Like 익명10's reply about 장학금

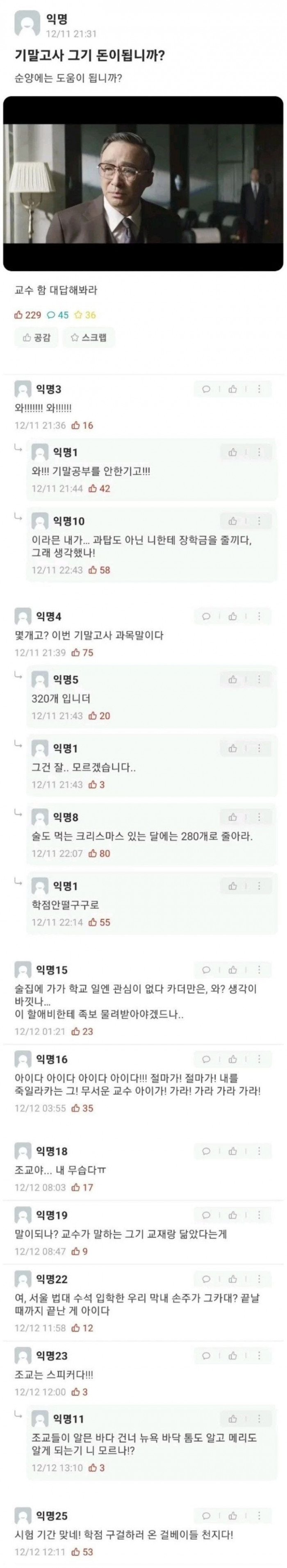233,521
